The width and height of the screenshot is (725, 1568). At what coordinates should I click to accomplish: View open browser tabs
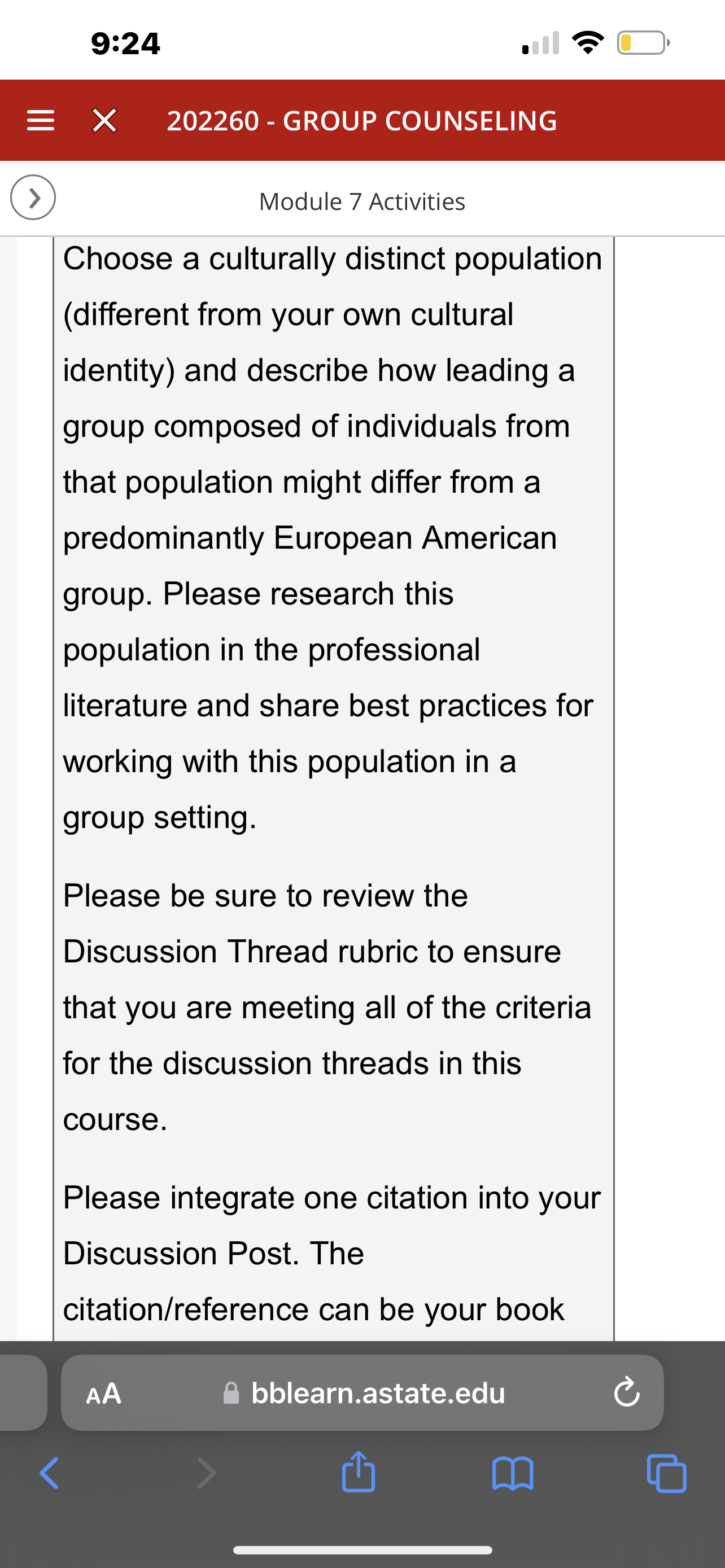pyautogui.click(x=667, y=1473)
